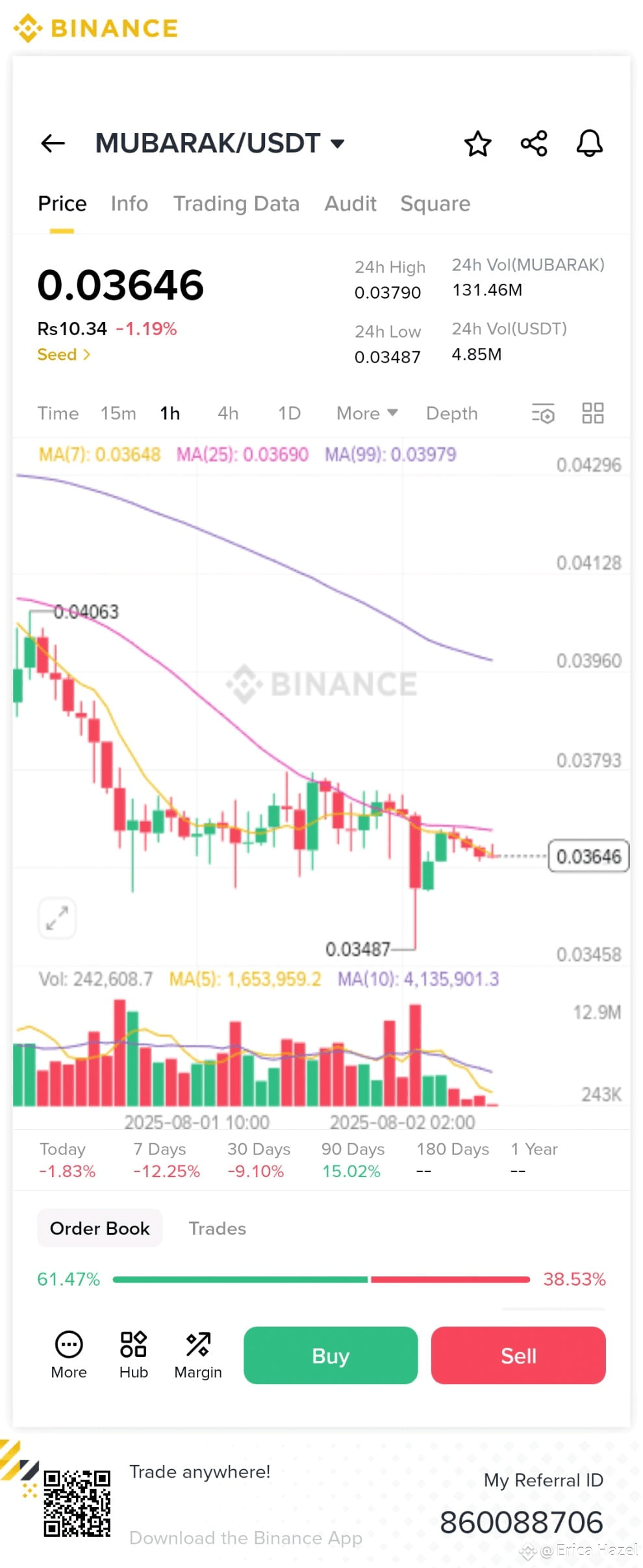Expand the chart to fullscreen
643x1568 pixels.
coord(57,917)
